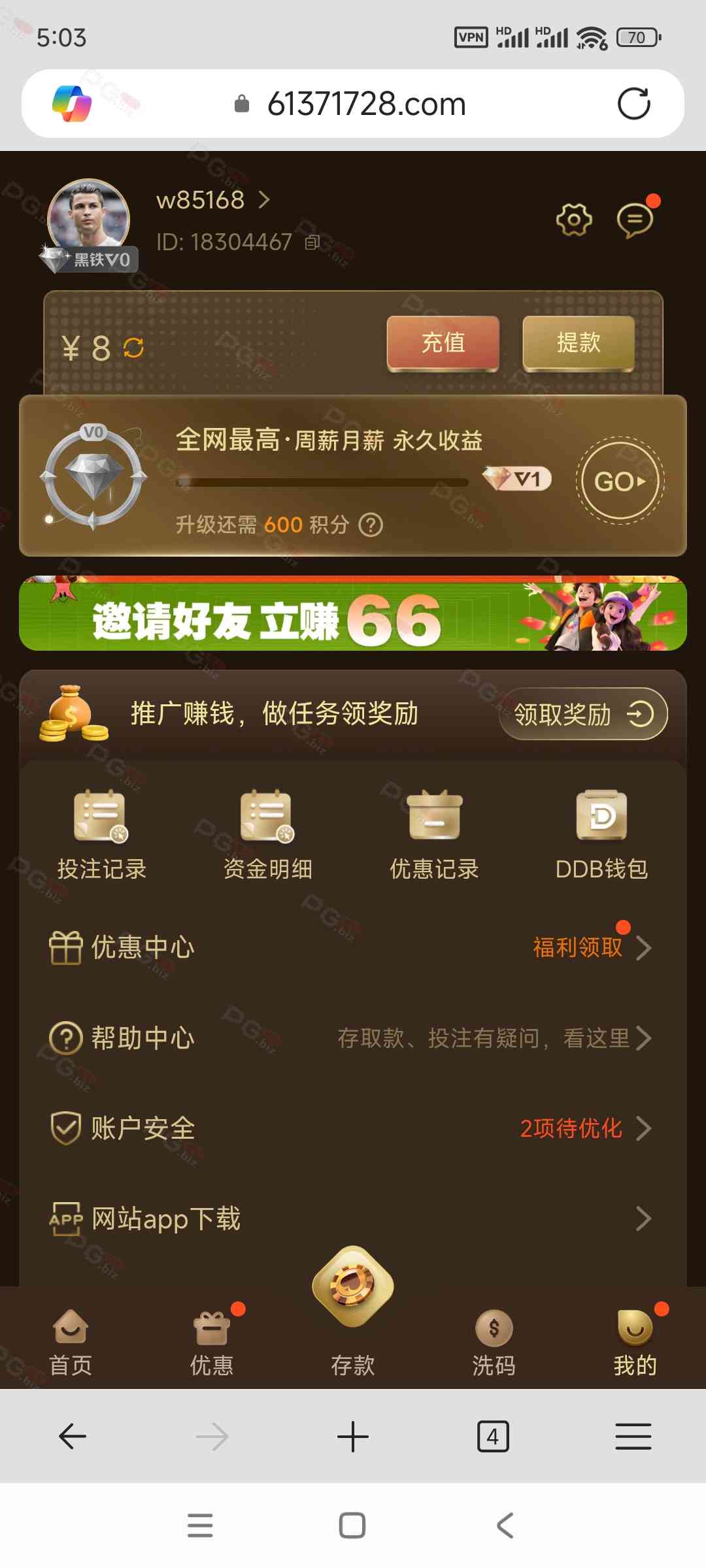706x1568 pixels.
Task: Refresh the ¥ 8 balance
Action: [x=133, y=348]
